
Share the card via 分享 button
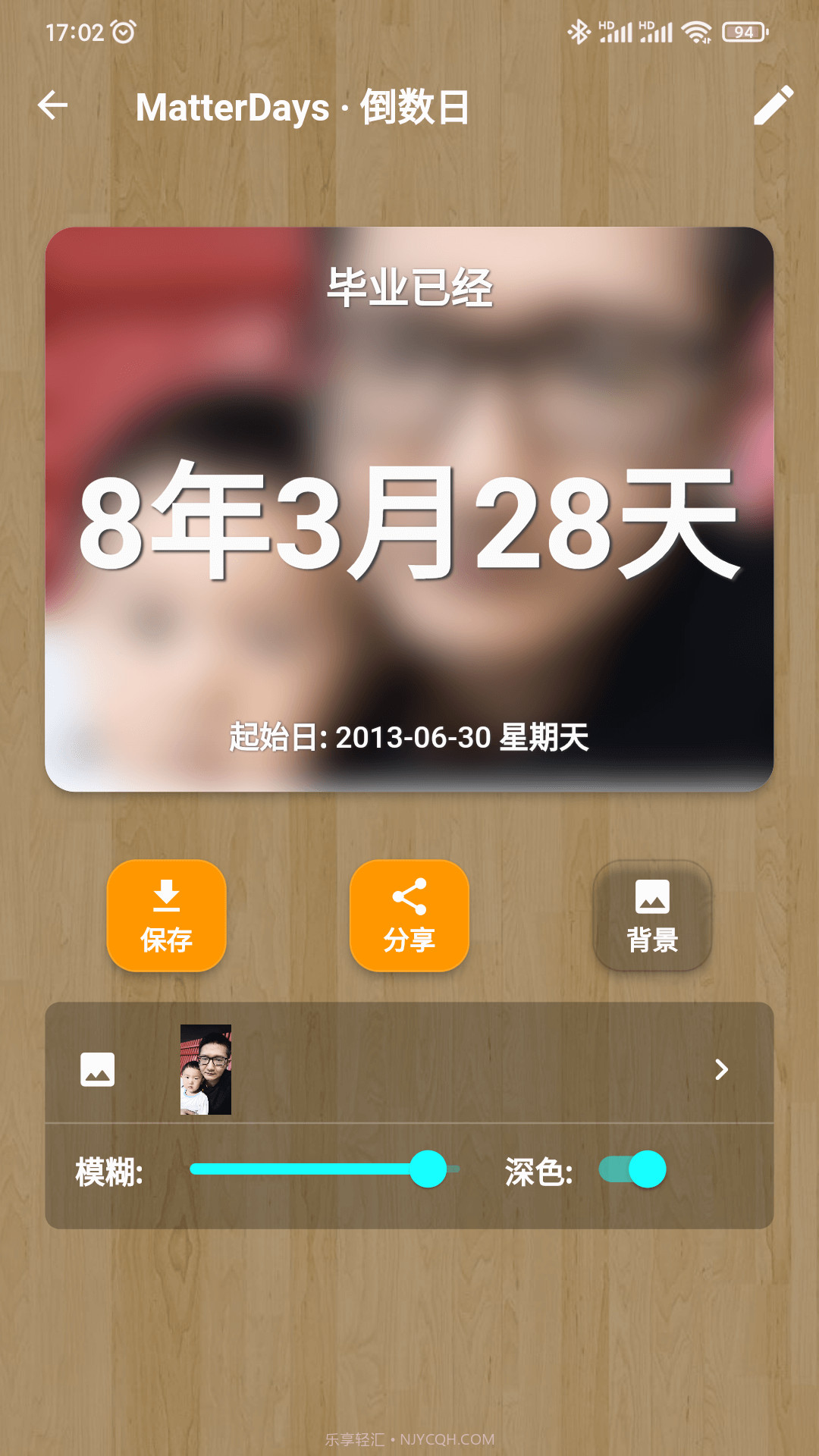(409, 915)
